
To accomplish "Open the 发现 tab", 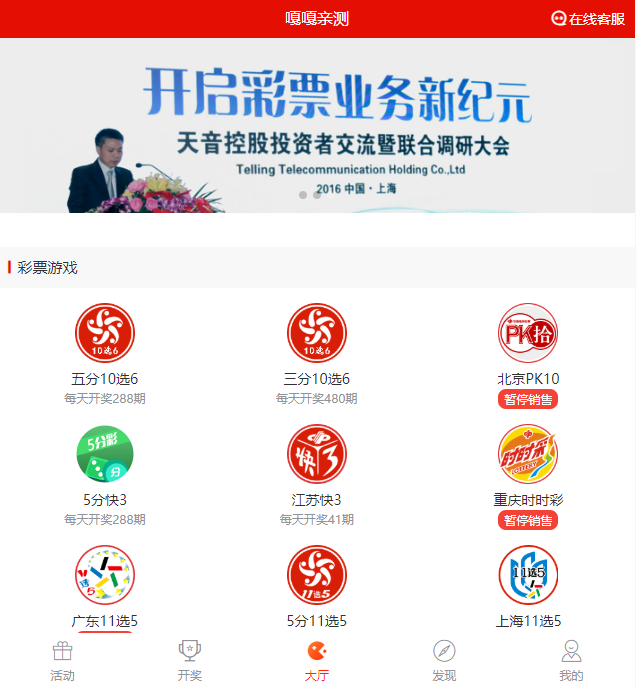I will tap(444, 661).
